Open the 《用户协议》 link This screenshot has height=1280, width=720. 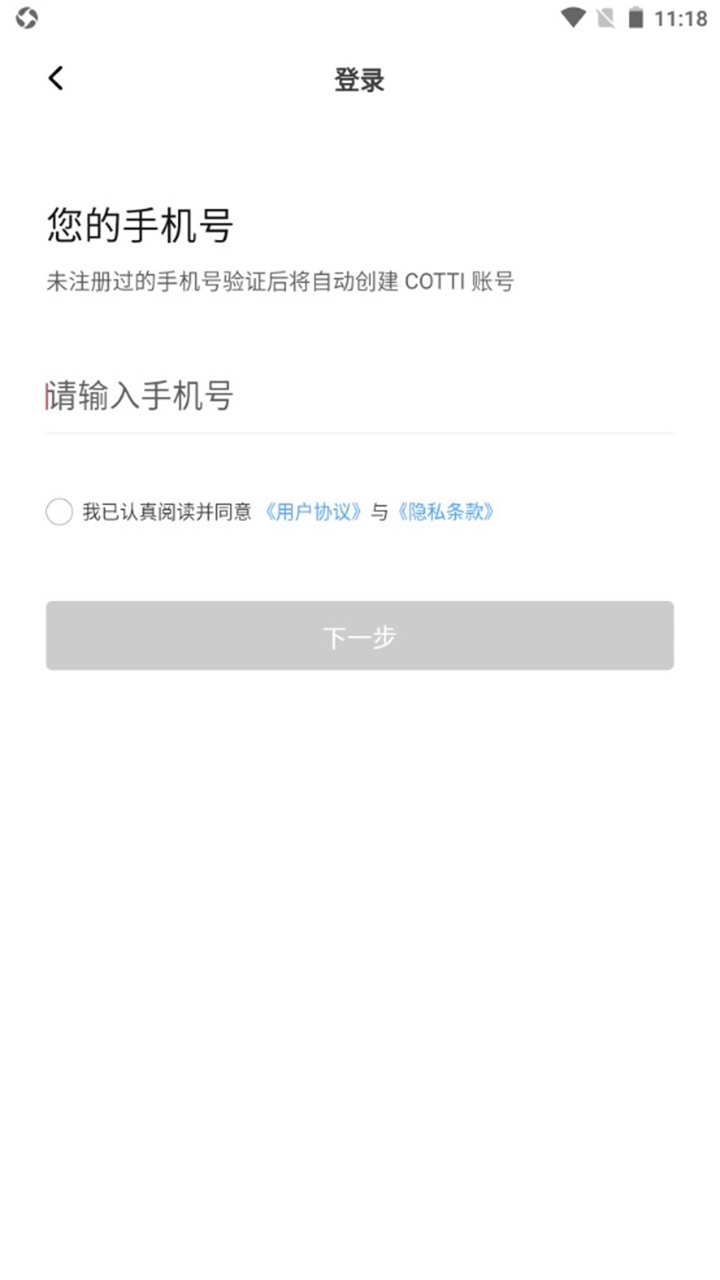pyautogui.click(x=313, y=512)
